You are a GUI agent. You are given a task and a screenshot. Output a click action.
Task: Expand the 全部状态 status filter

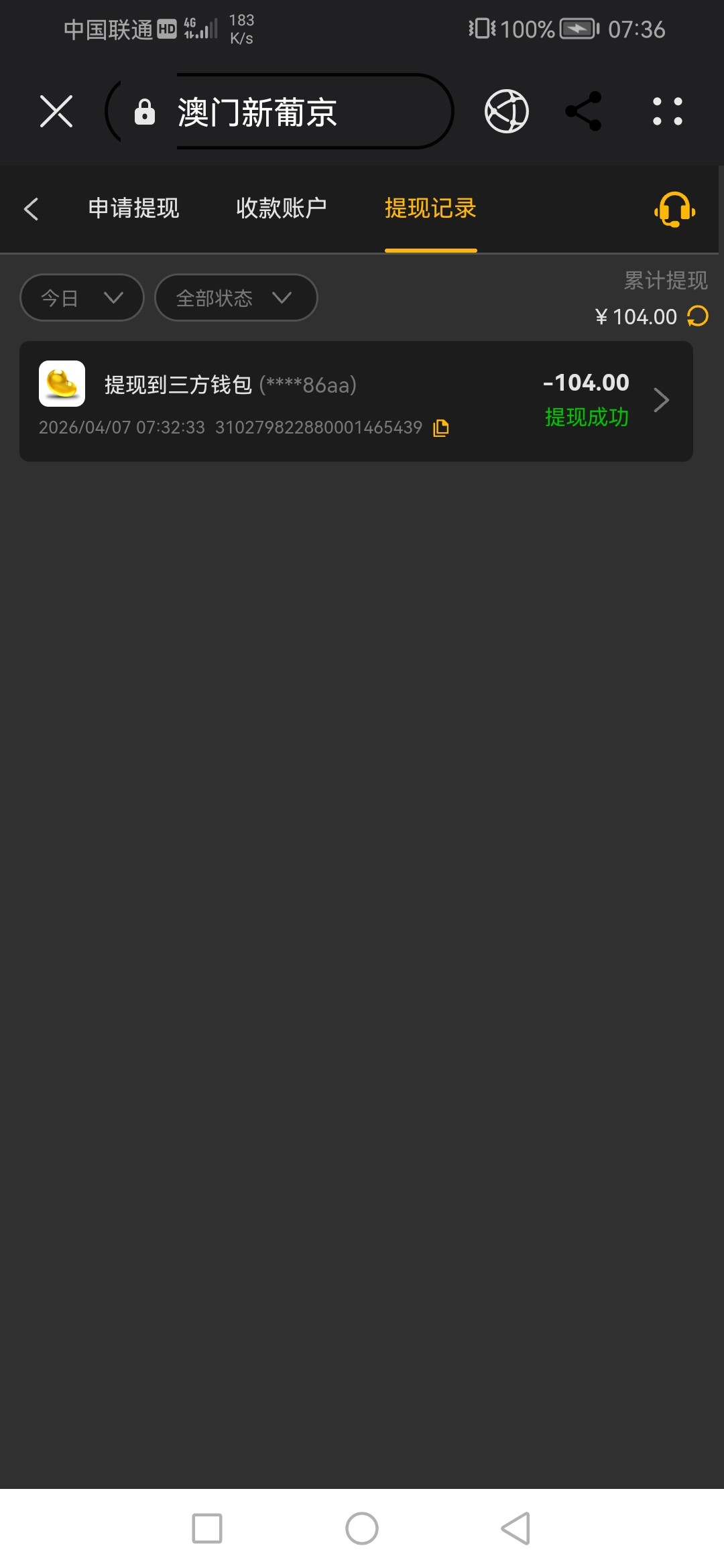tap(235, 298)
